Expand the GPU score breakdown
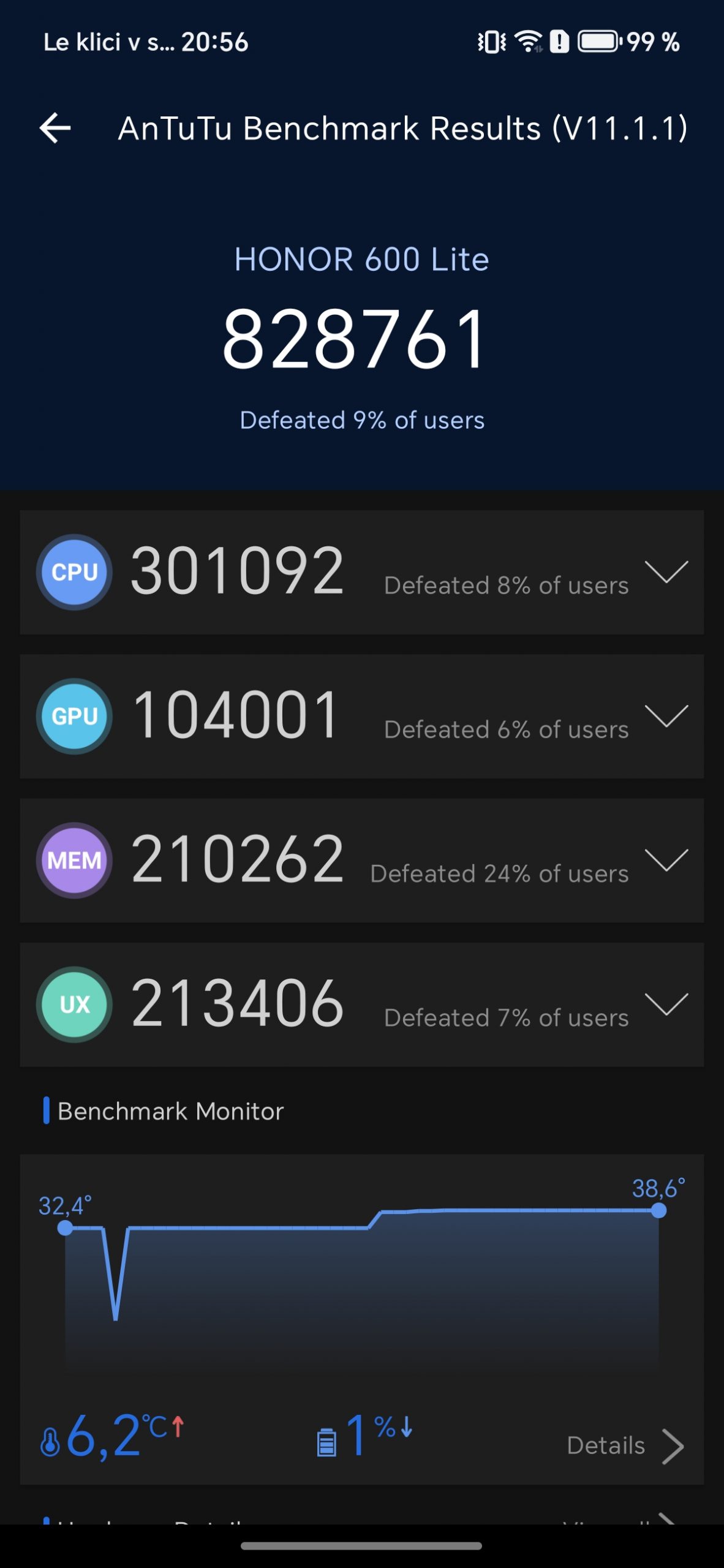Screen dimensions: 724x1568 click(666, 716)
